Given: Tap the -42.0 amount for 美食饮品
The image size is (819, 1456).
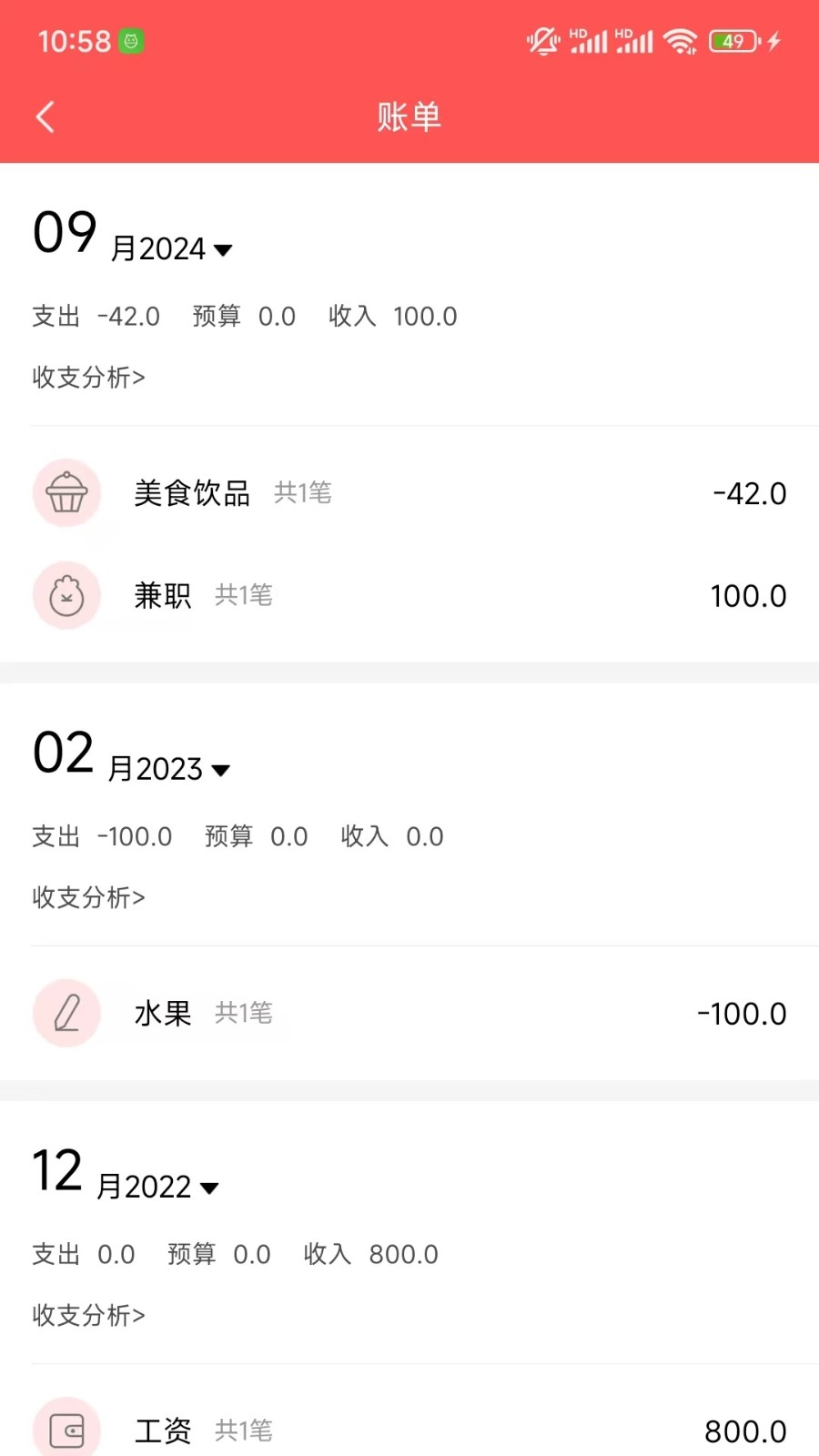Looking at the screenshot, I should coord(748,493).
